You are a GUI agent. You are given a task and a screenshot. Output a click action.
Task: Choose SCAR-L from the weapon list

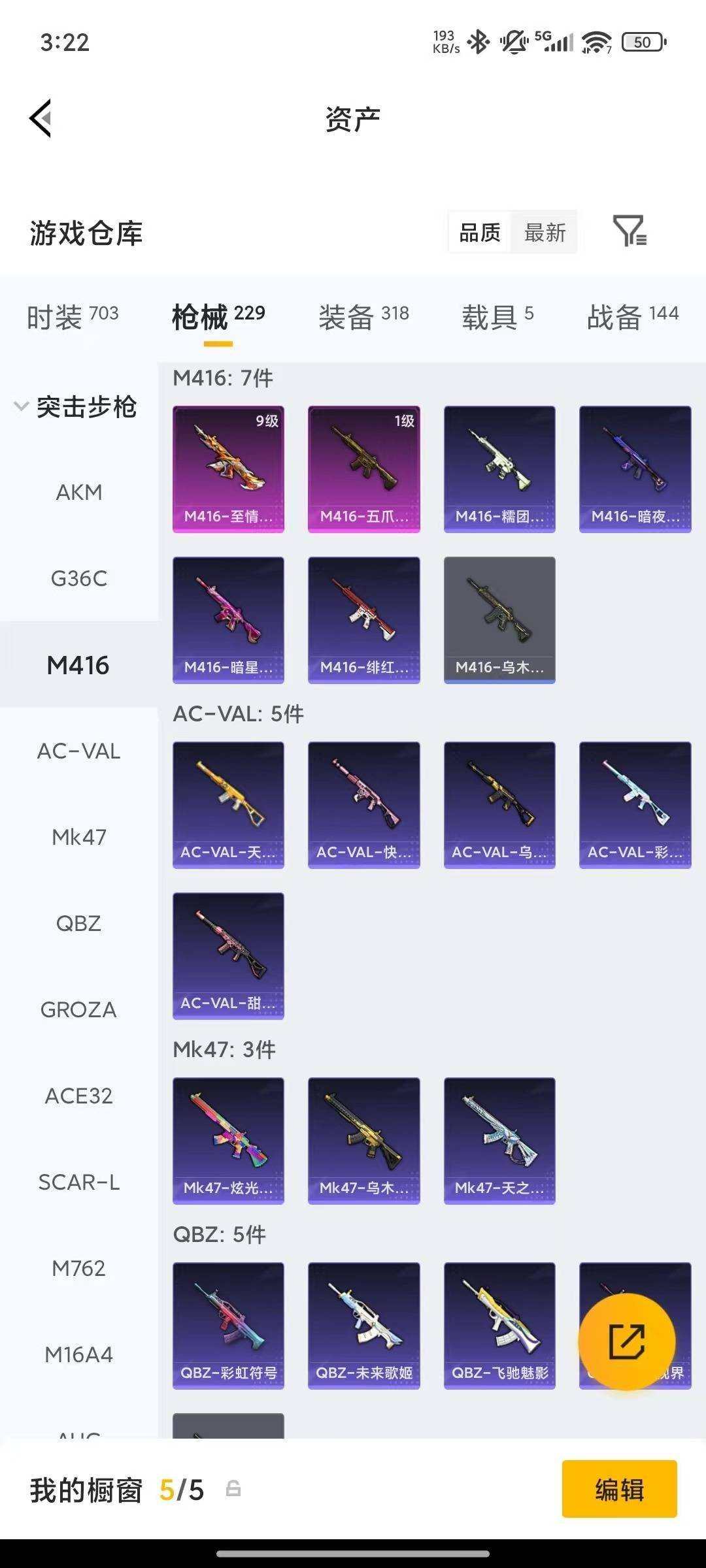tap(79, 1182)
